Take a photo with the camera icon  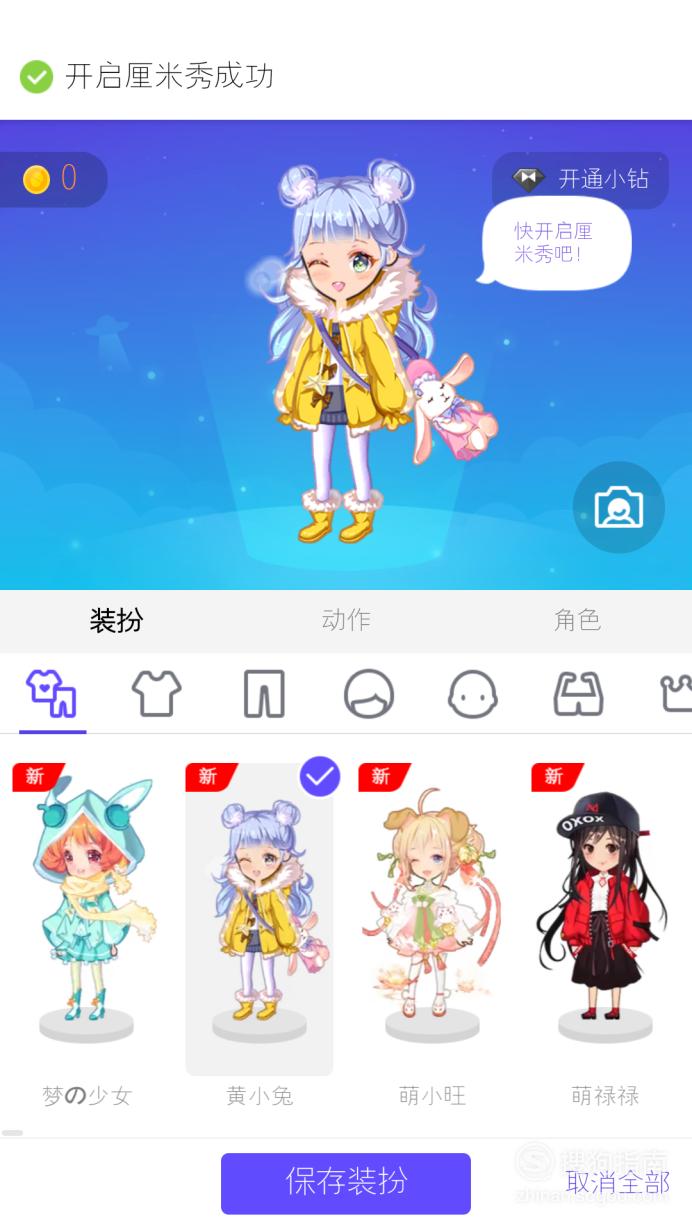point(618,507)
